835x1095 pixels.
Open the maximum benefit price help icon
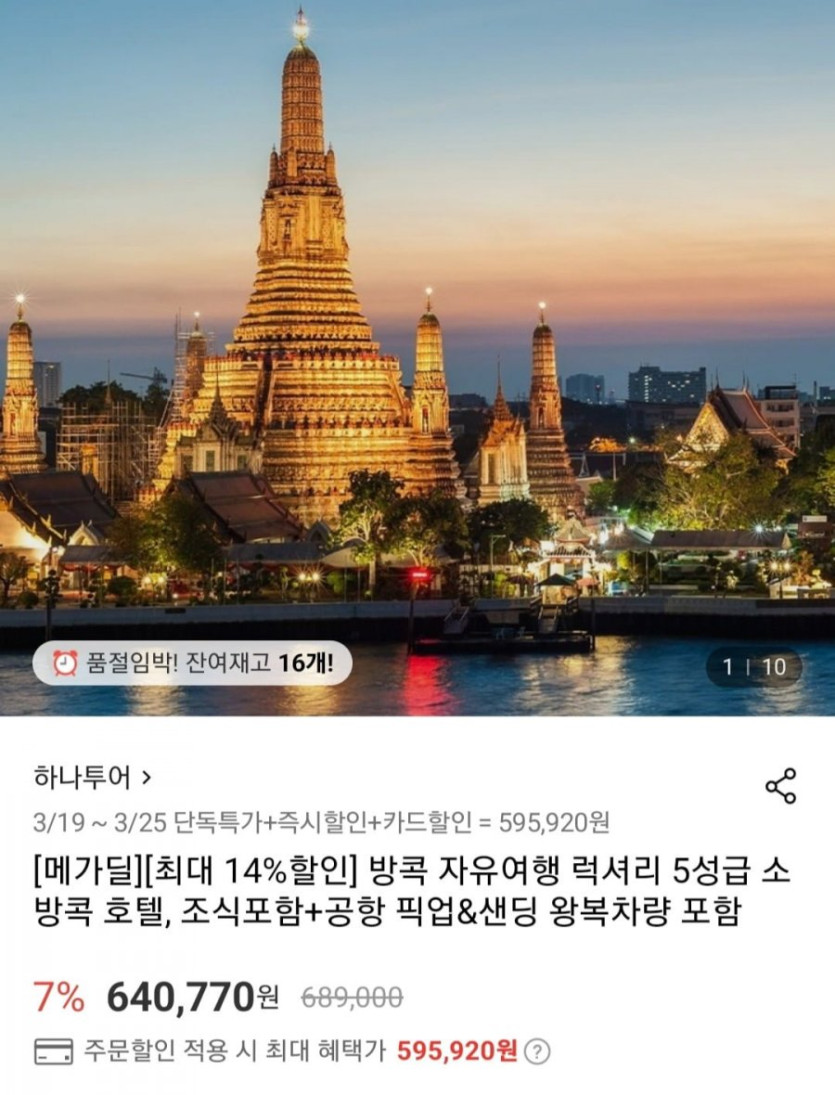point(536,1051)
